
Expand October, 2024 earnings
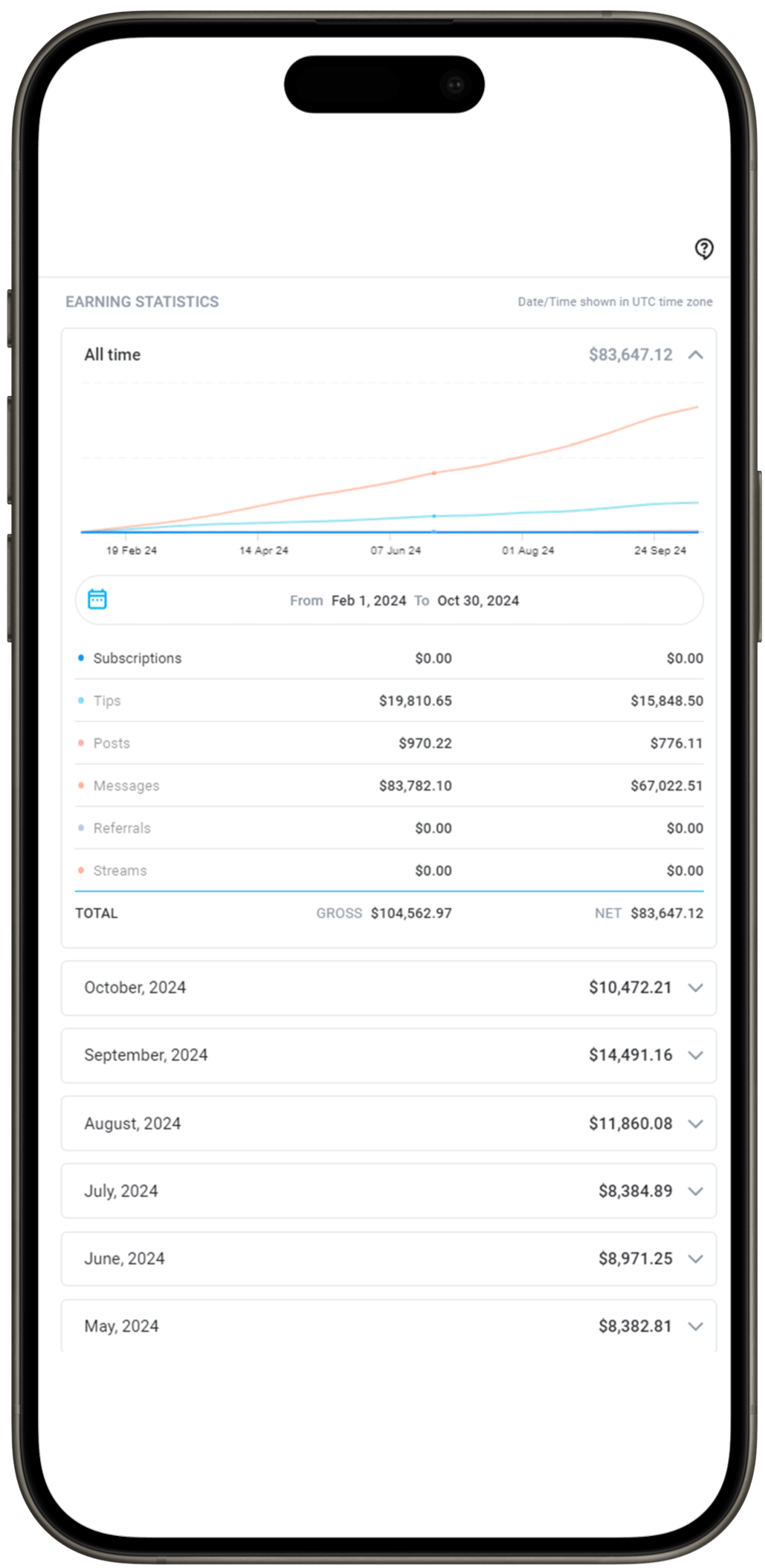coord(695,988)
